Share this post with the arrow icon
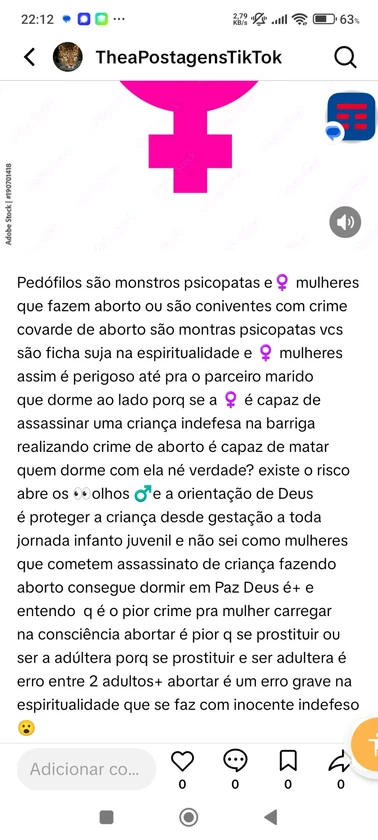The height and width of the screenshot is (840, 378). [x=339, y=761]
